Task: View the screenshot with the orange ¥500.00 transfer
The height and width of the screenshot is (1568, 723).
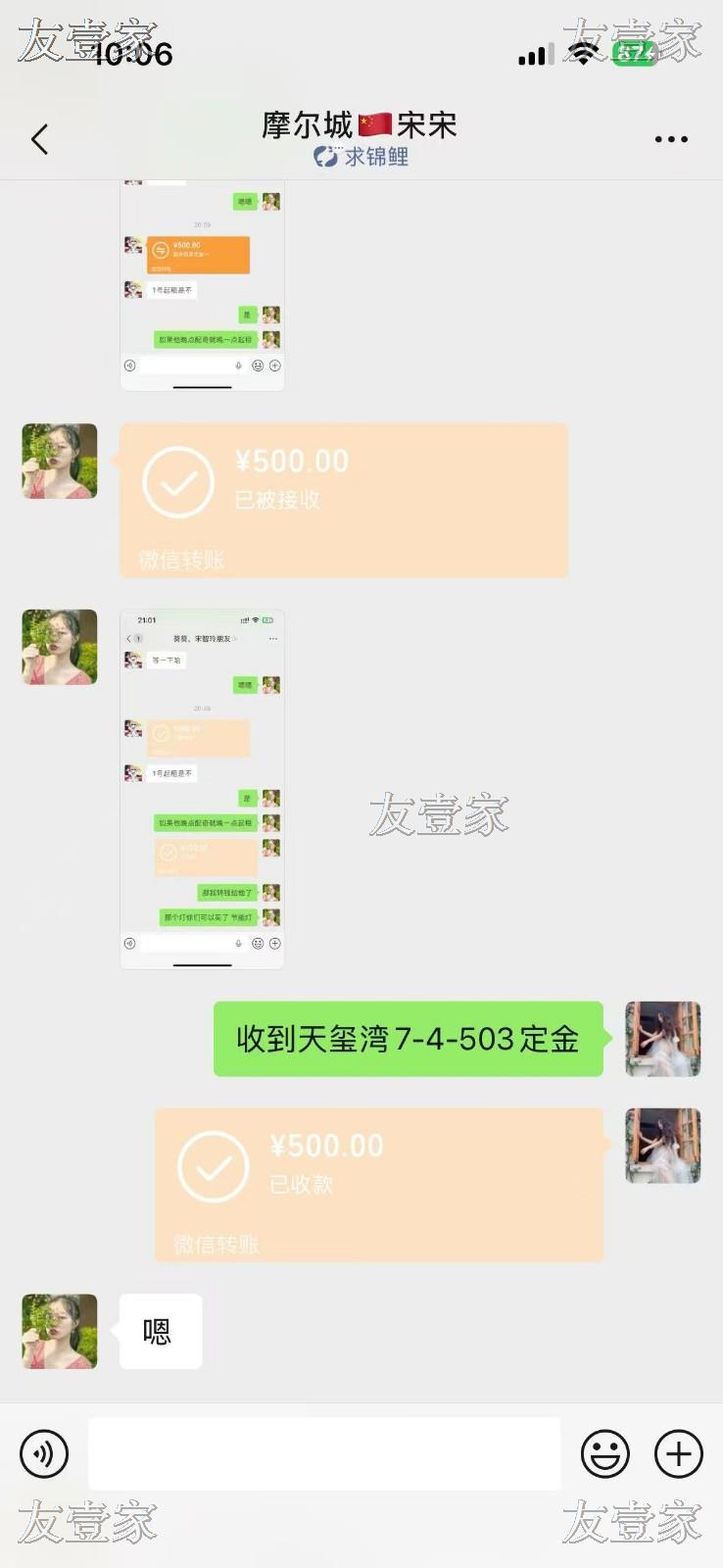Action: (x=202, y=284)
